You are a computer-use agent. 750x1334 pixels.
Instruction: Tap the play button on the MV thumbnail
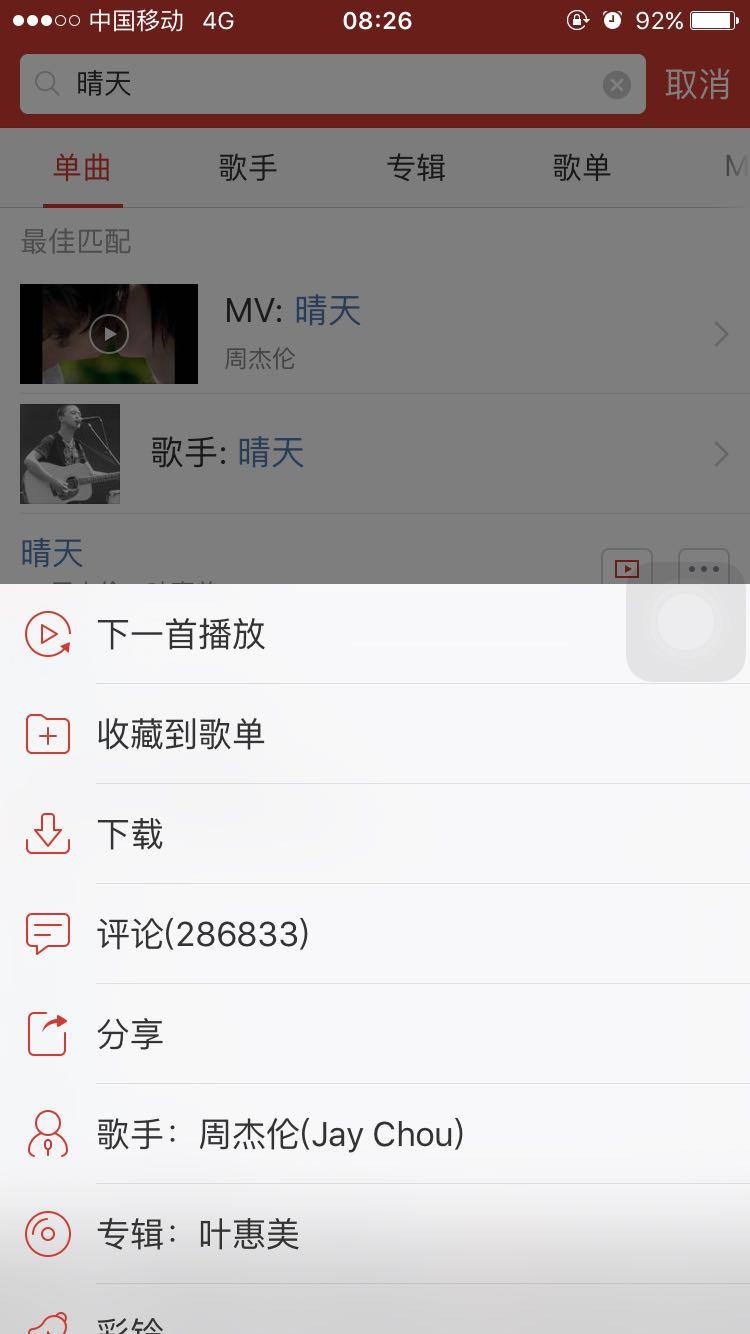[108, 333]
